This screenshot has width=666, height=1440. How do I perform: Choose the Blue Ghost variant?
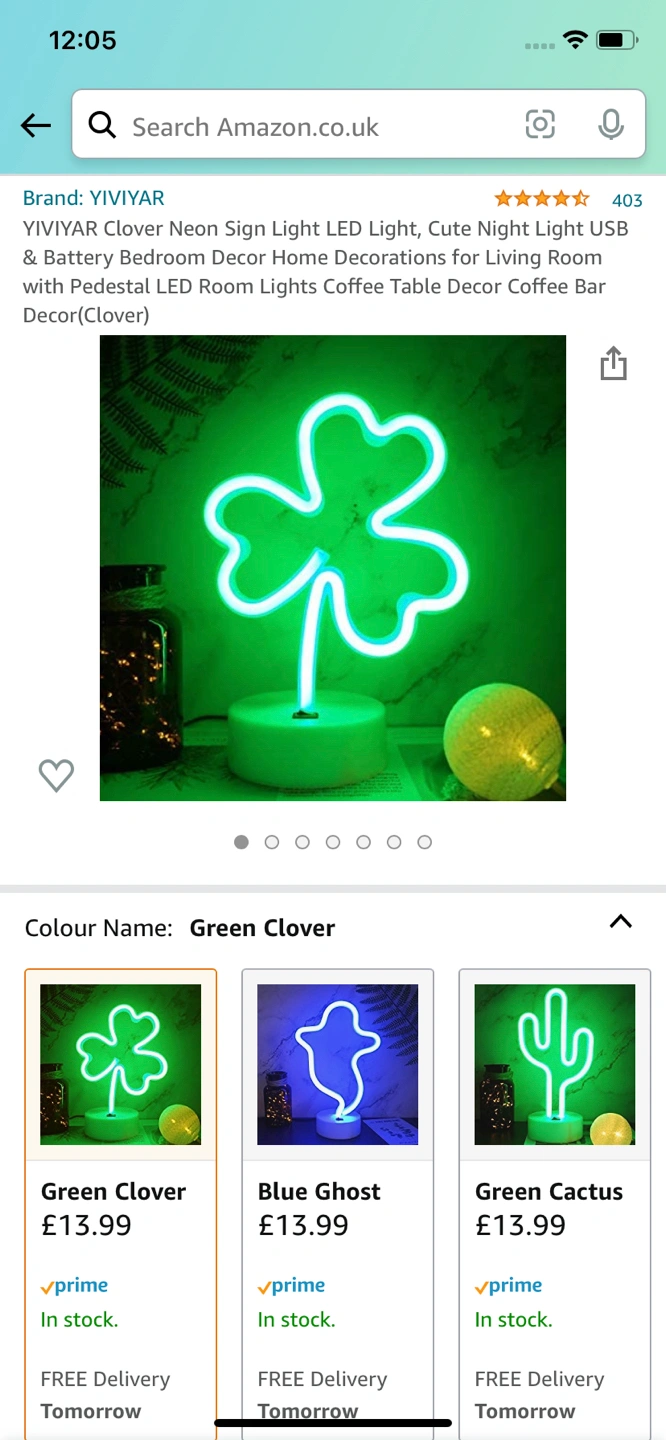coord(338,1190)
